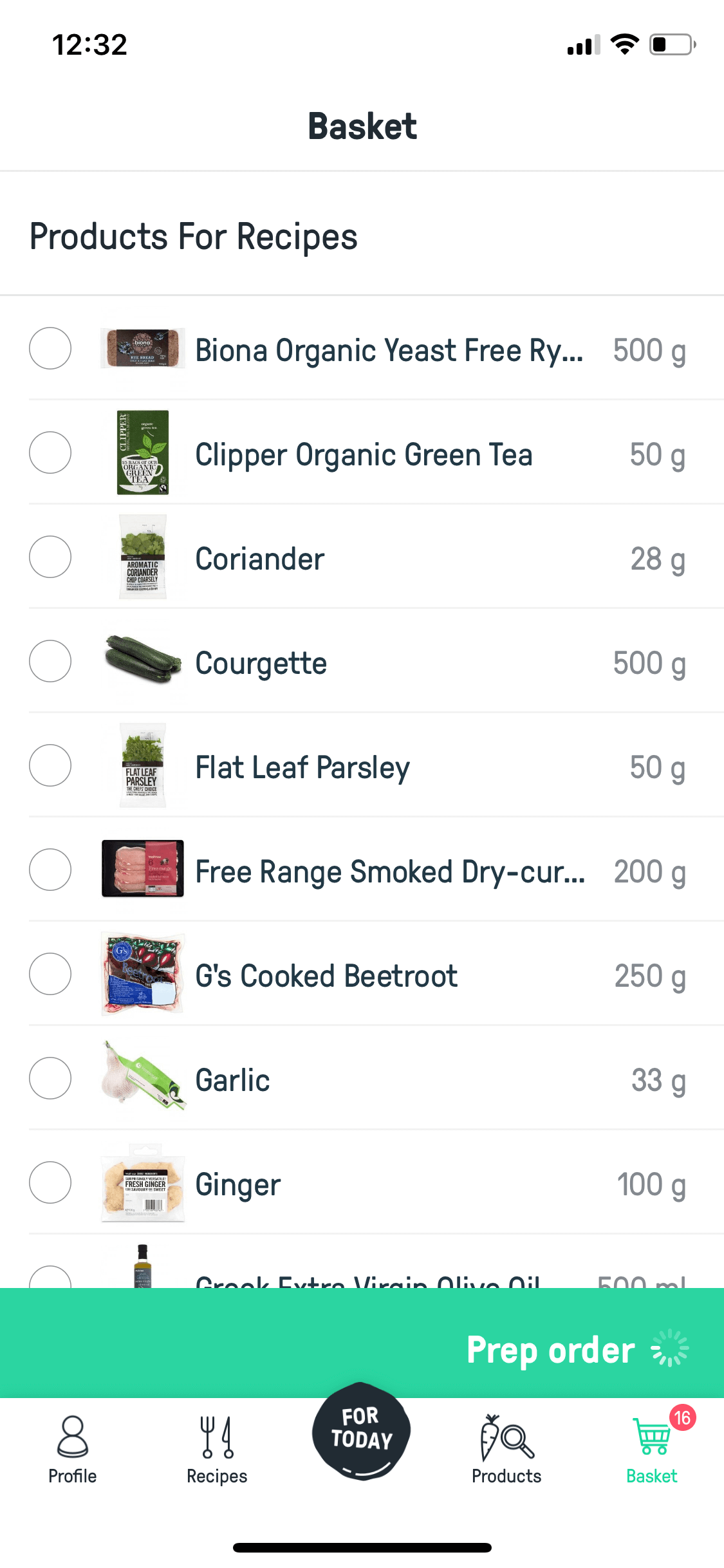Check off Biona Organic Yeast Free Rye item
724x1568 pixels.
click(50, 348)
